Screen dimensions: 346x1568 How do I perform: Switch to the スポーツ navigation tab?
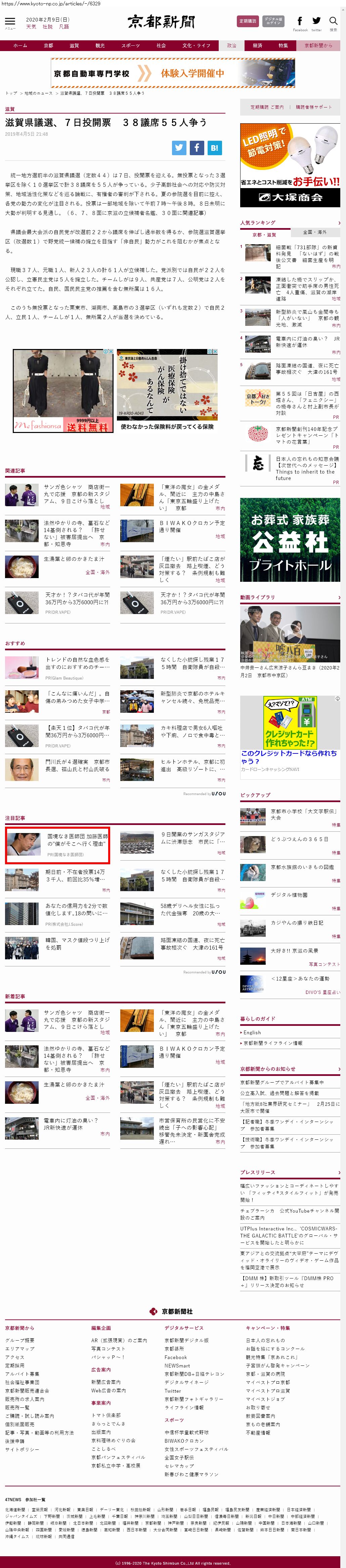130,46
